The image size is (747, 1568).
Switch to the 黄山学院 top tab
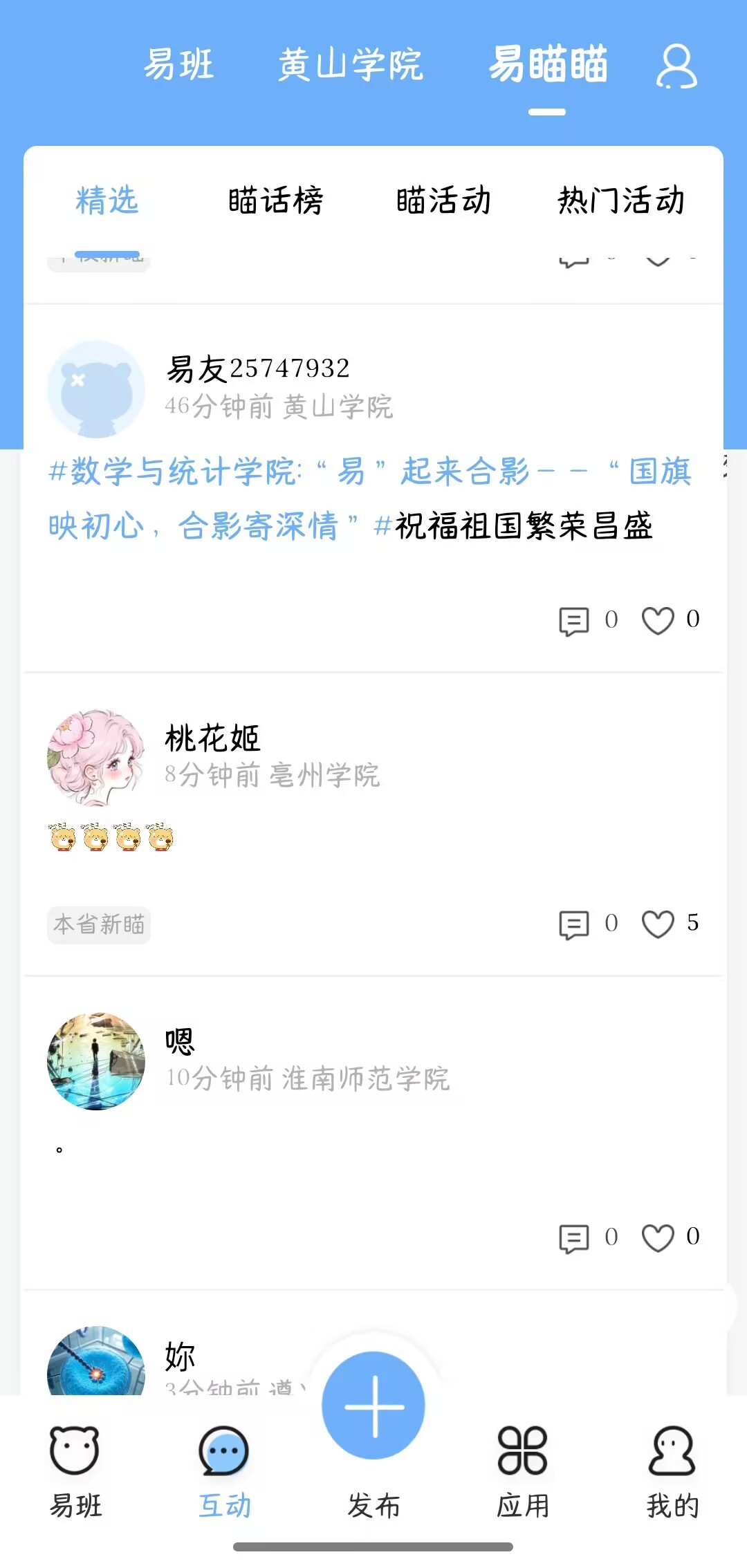pyautogui.click(x=350, y=65)
